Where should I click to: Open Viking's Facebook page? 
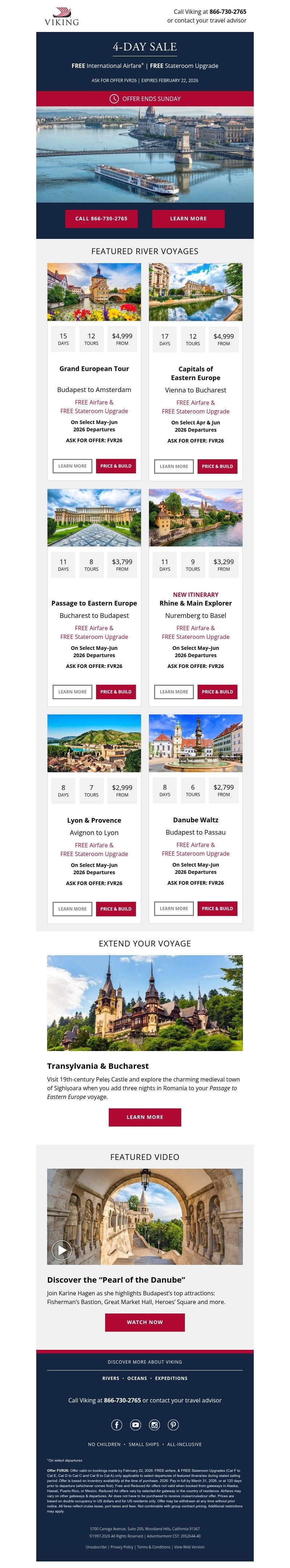pyautogui.click(x=117, y=1424)
